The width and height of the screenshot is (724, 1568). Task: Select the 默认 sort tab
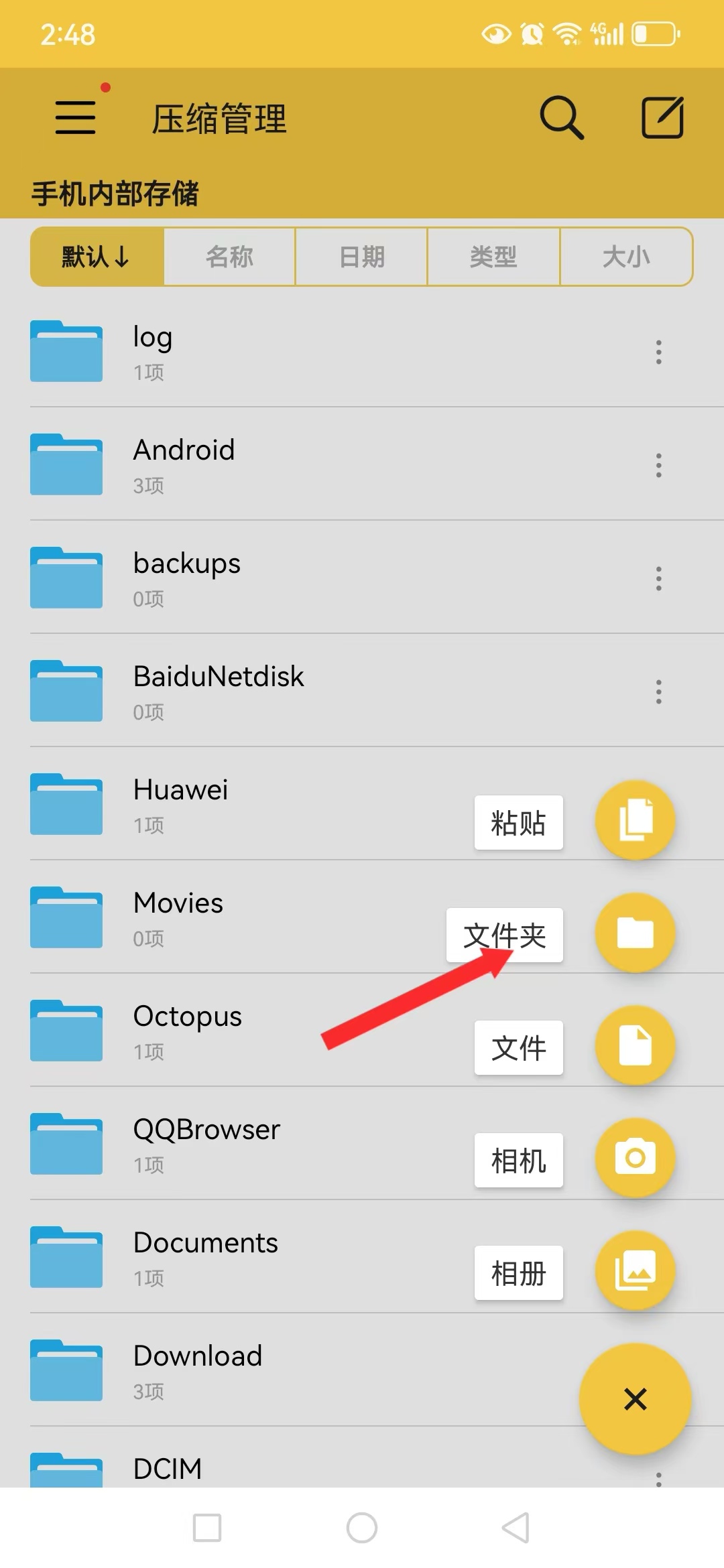coord(97,257)
